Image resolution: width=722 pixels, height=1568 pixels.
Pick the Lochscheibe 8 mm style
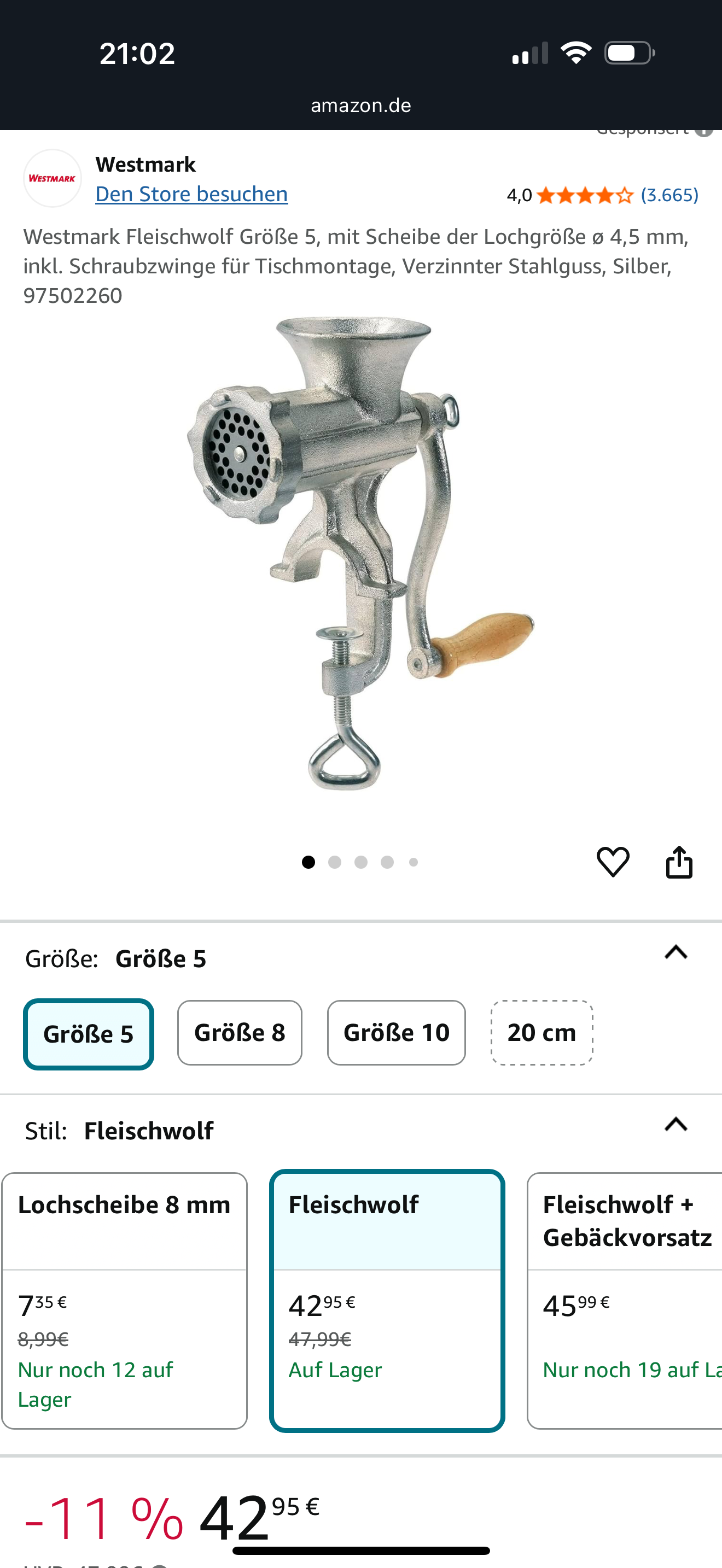[x=124, y=1300]
